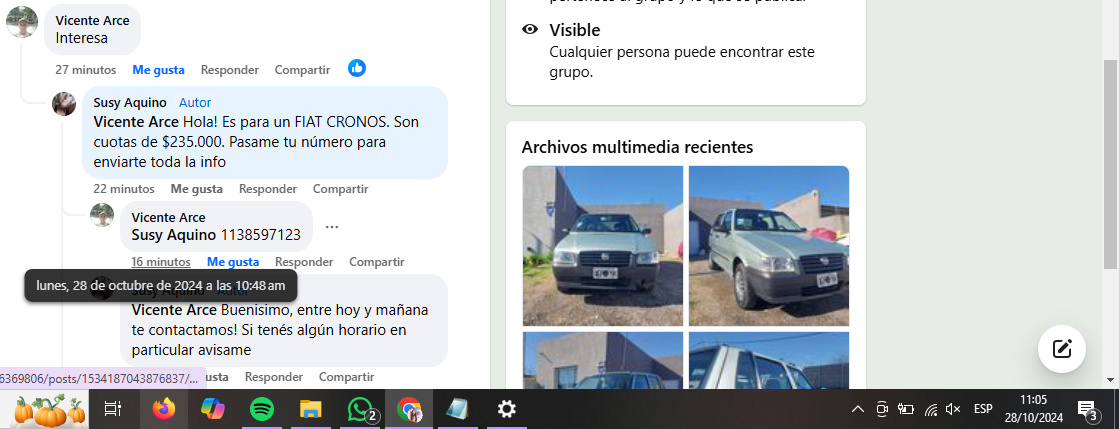
Task: Reply to the comment containing 1138597123
Action: point(304,262)
